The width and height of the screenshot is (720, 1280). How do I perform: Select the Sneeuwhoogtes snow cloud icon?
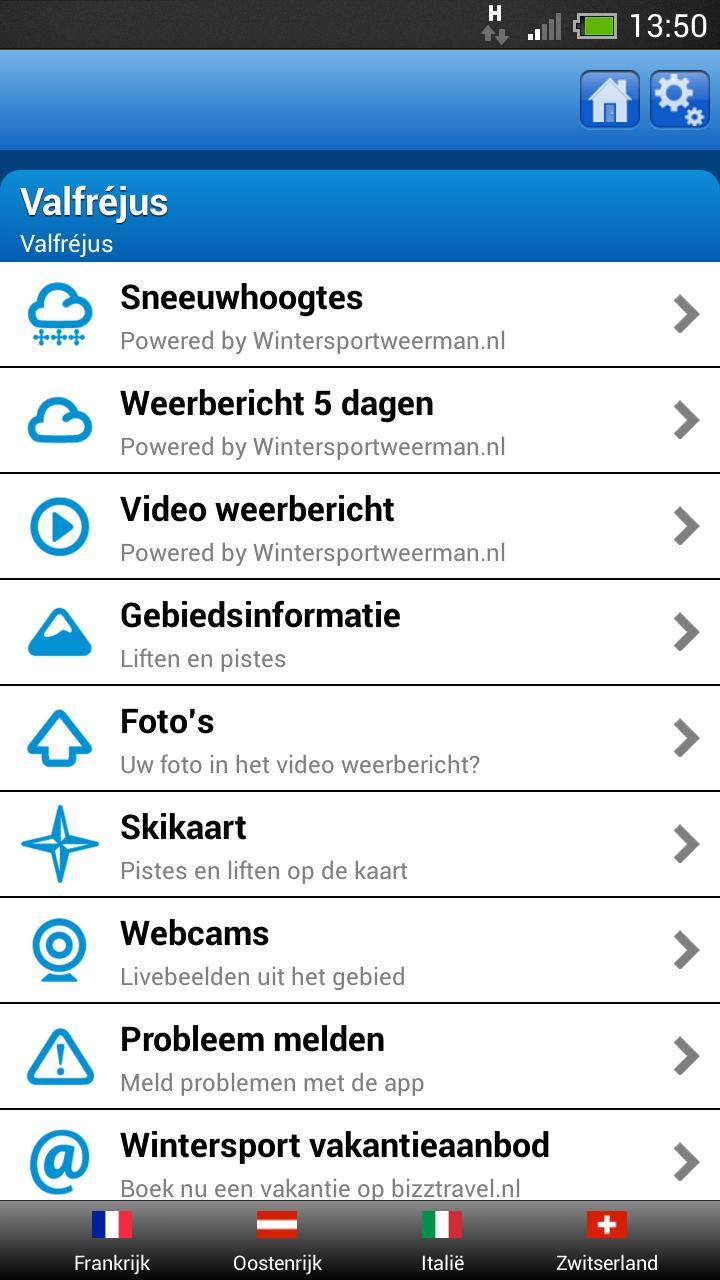(59, 313)
